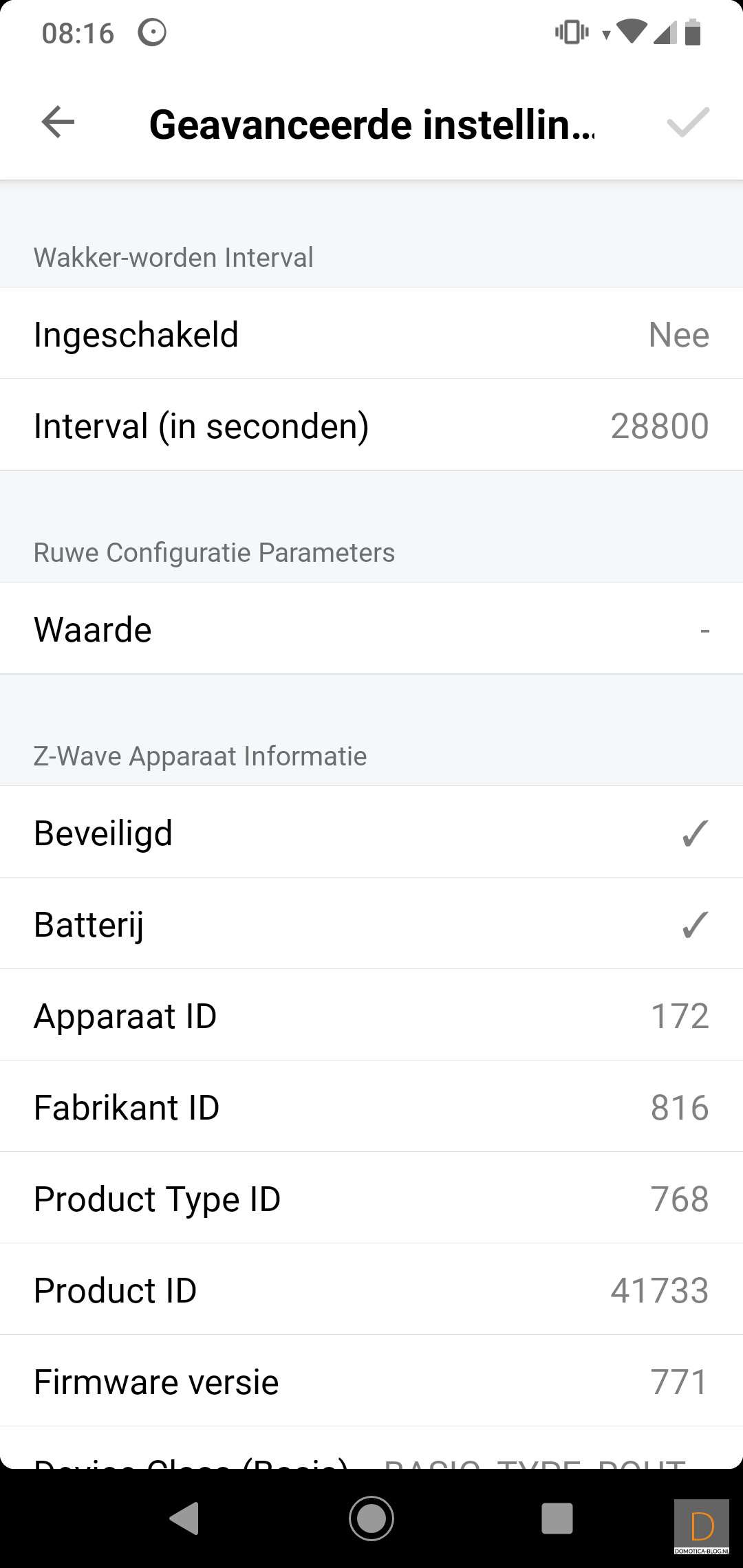Open the Waarde raw configuration row
Image resolution: width=743 pixels, height=1568 pixels.
[x=371, y=629]
